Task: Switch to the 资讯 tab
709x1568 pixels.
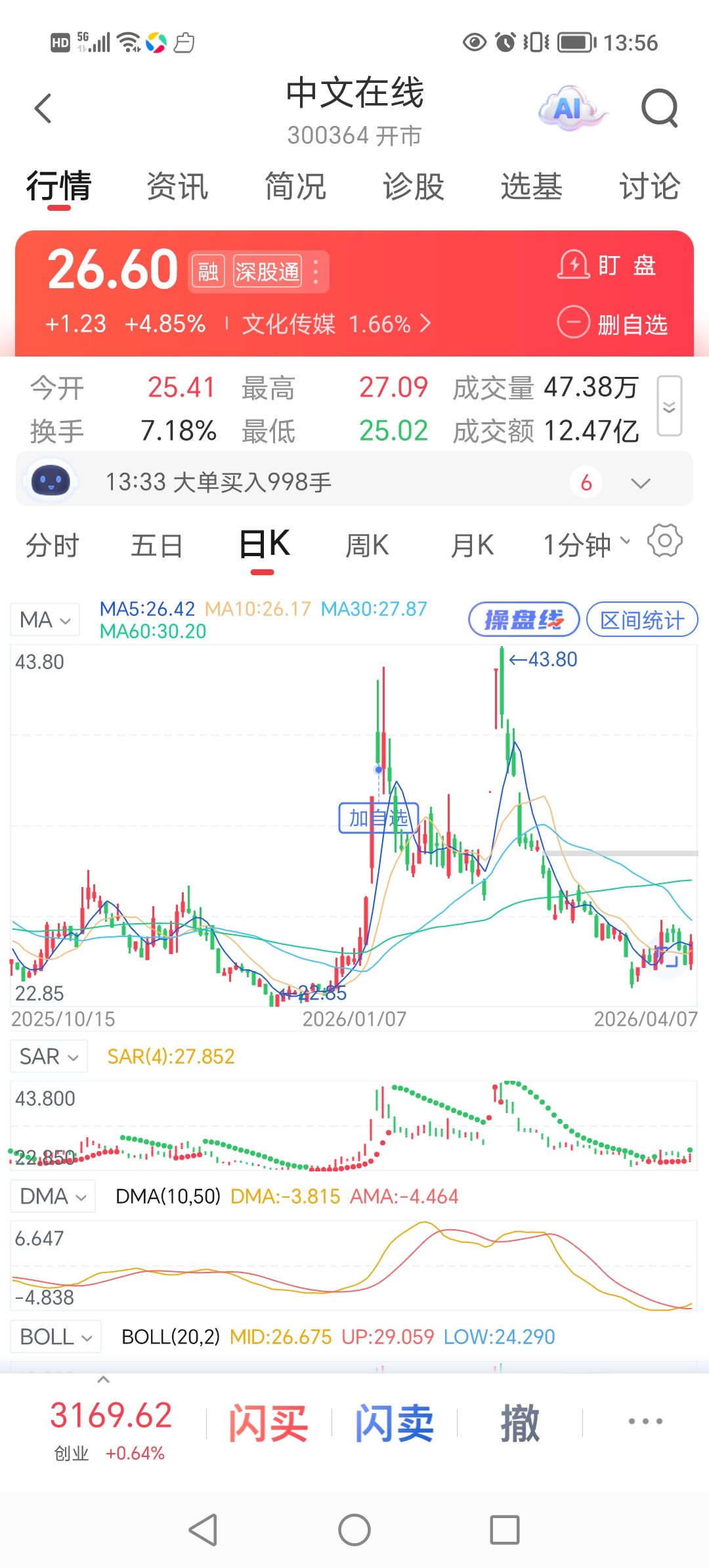Action: 177,186
